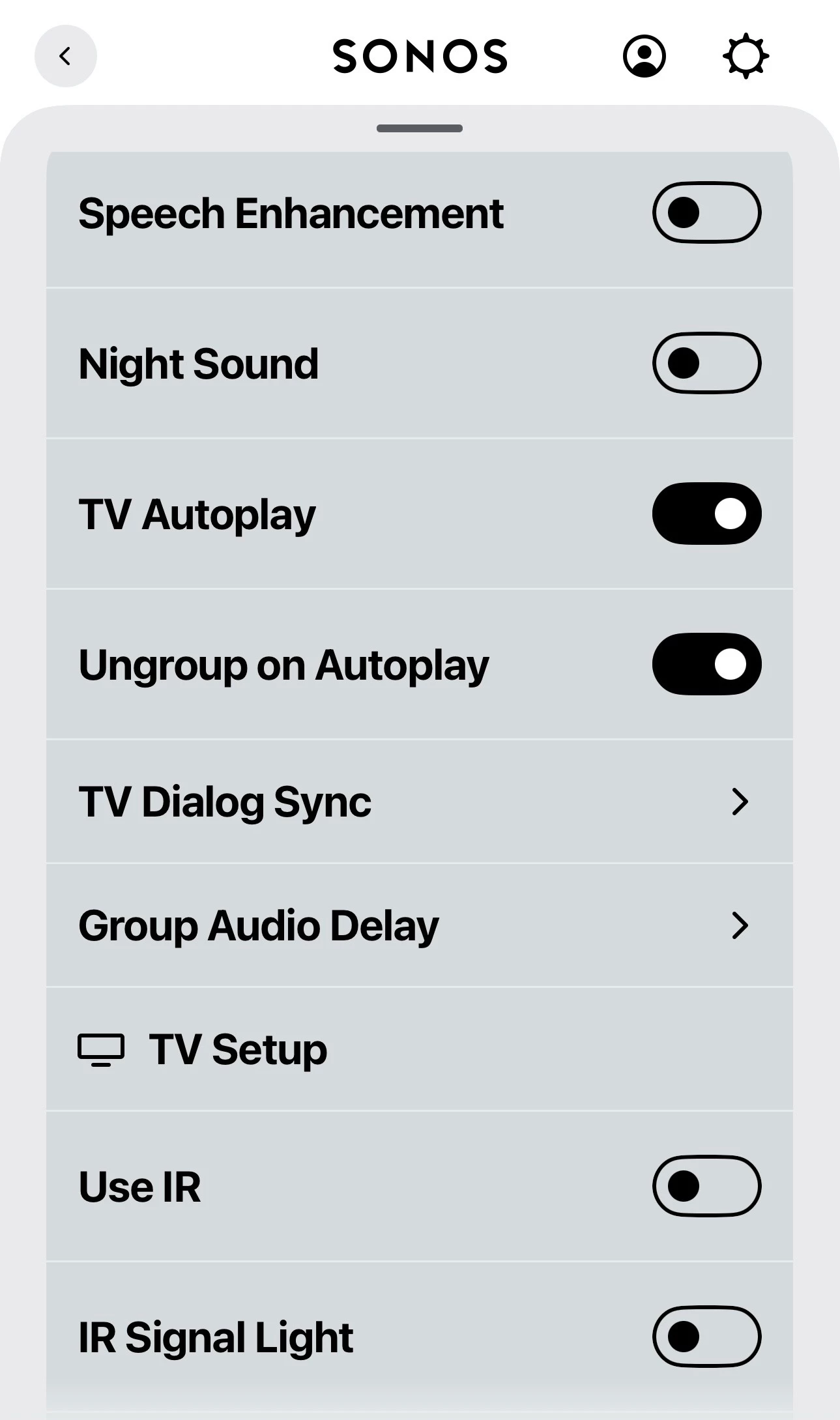Viewport: 840px width, 1420px height.
Task: Open the account profile icon
Action: click(644, 57)
